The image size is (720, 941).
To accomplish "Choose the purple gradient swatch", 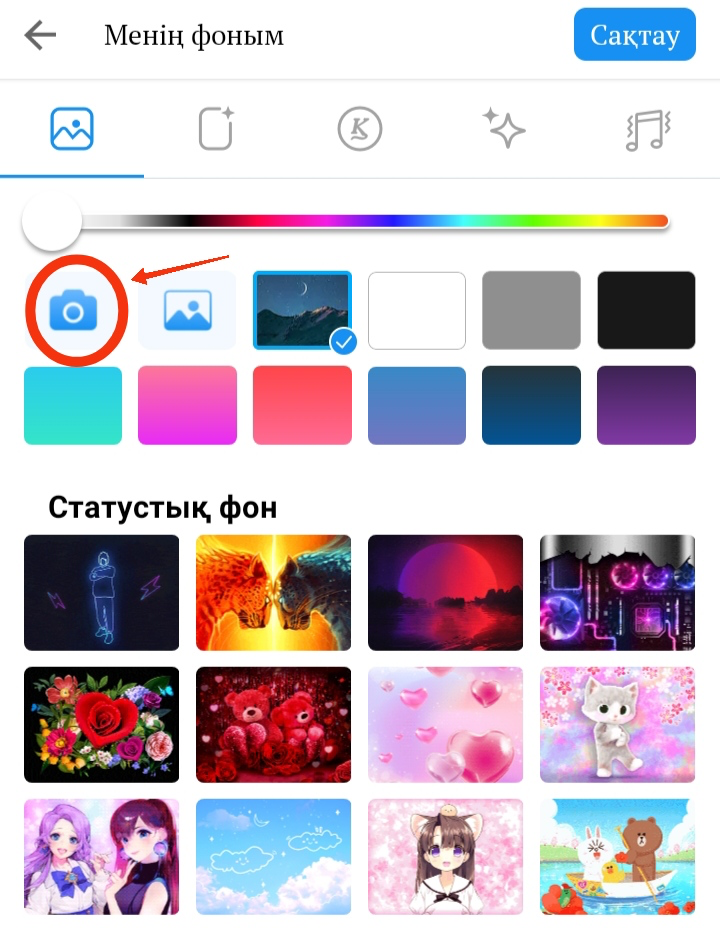I will click(x=646, y=405).
